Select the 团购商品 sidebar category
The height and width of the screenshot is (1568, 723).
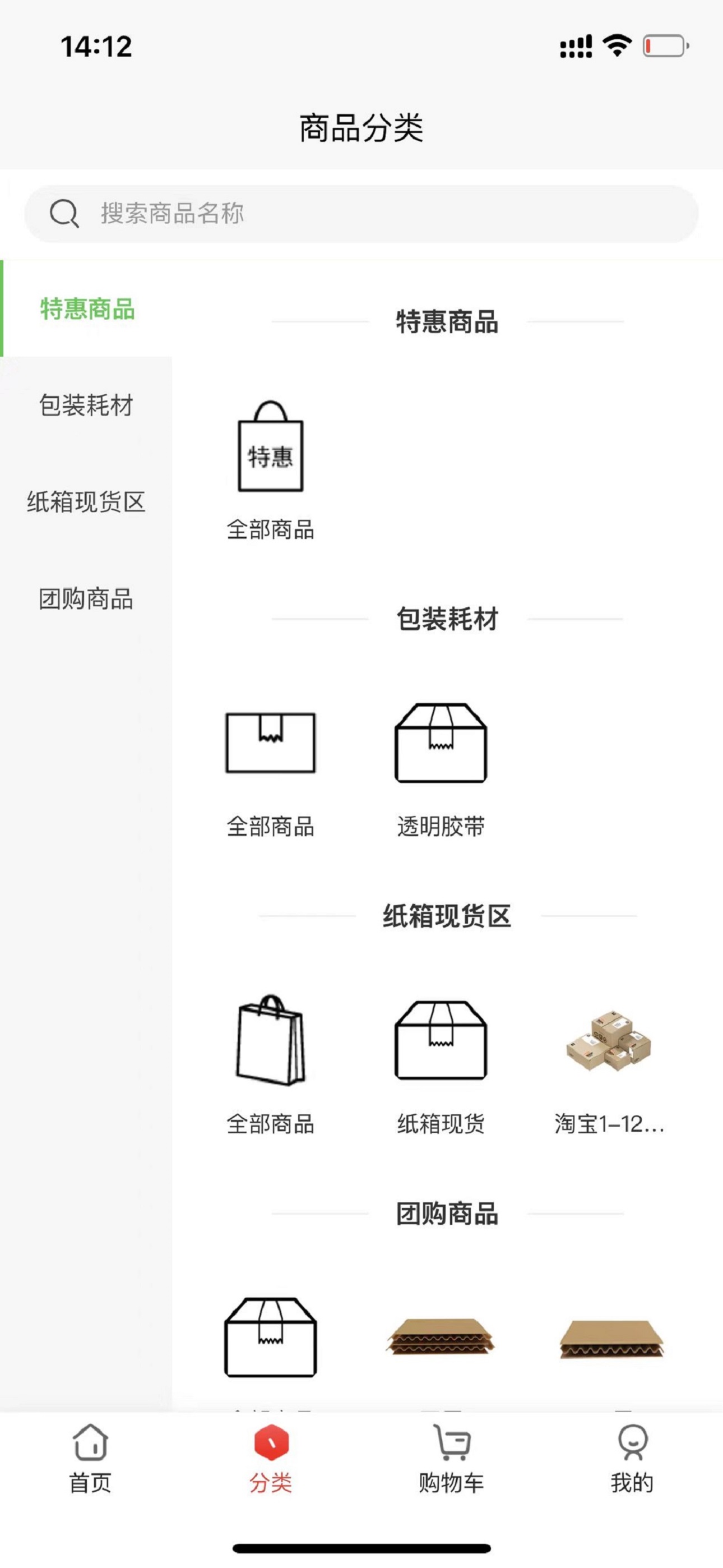pos(86,599)
